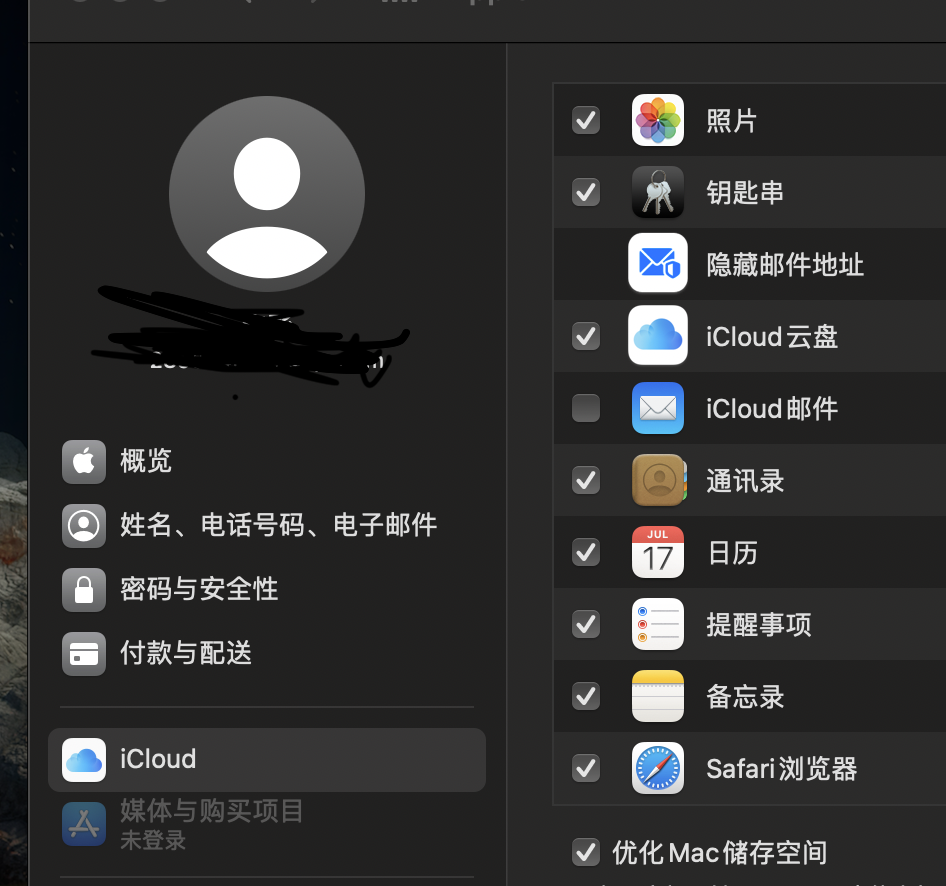Change the profile avatar picture
The width and height of the screenshot is (946, 886).
pos(267,194)
